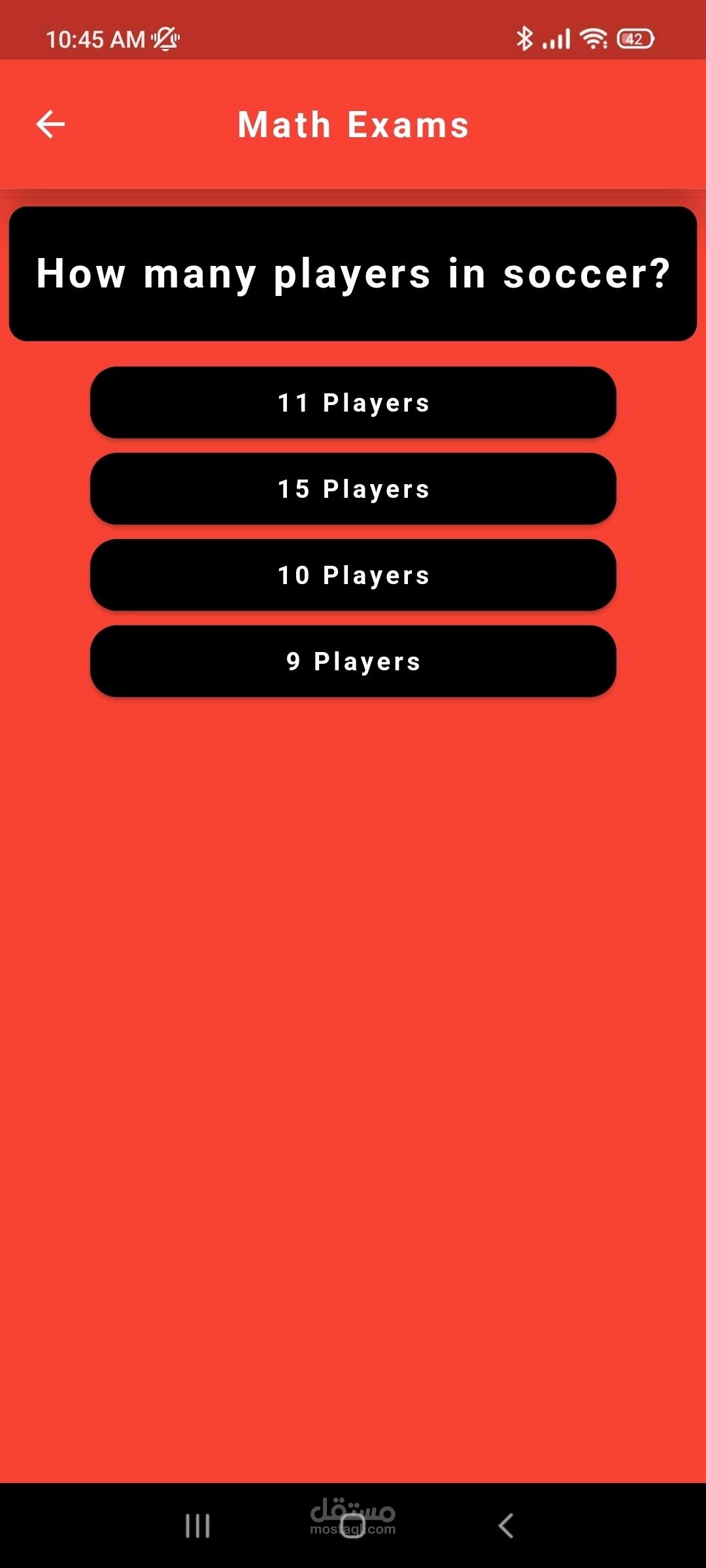Go back using the app bar arrow
706x1568 pixels.
pos(50,124)
